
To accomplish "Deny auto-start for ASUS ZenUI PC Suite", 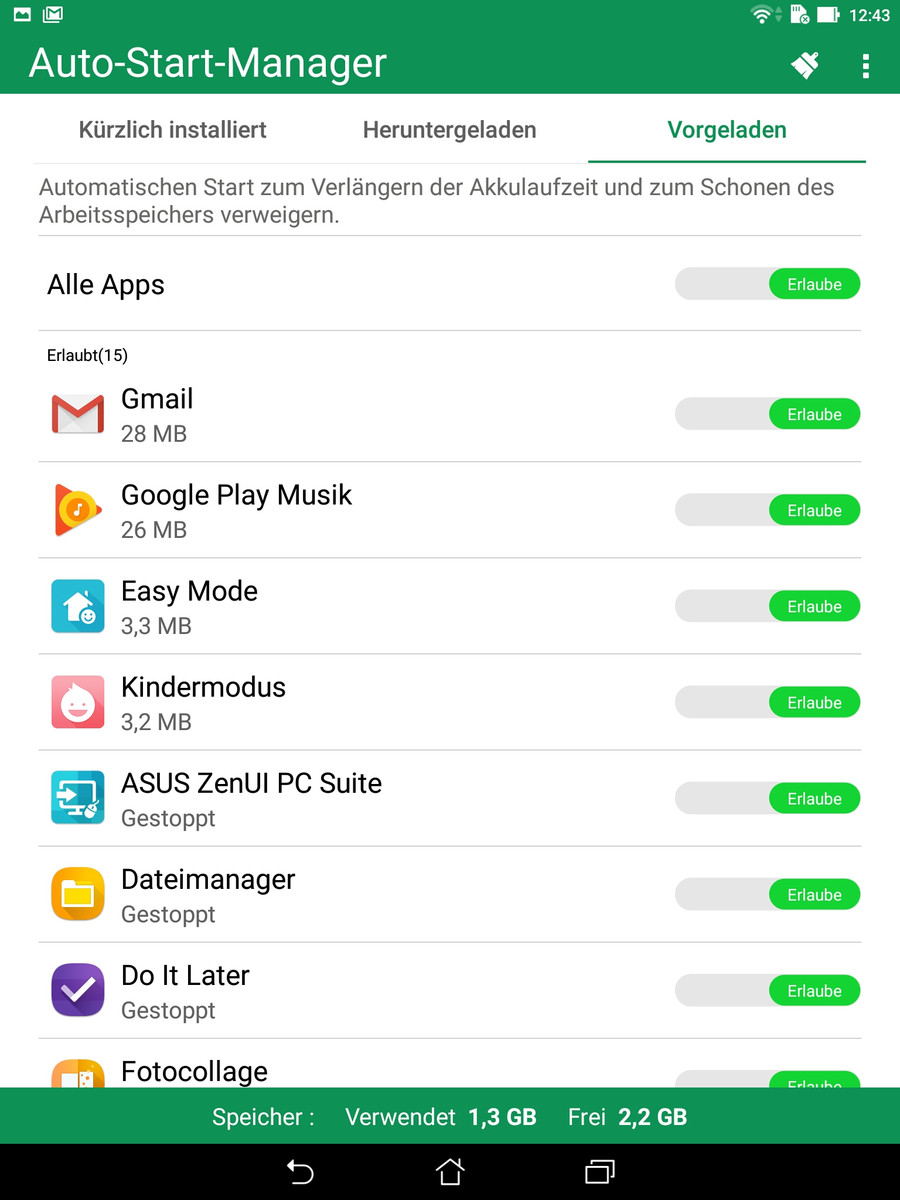I will [x=768, y=799].
